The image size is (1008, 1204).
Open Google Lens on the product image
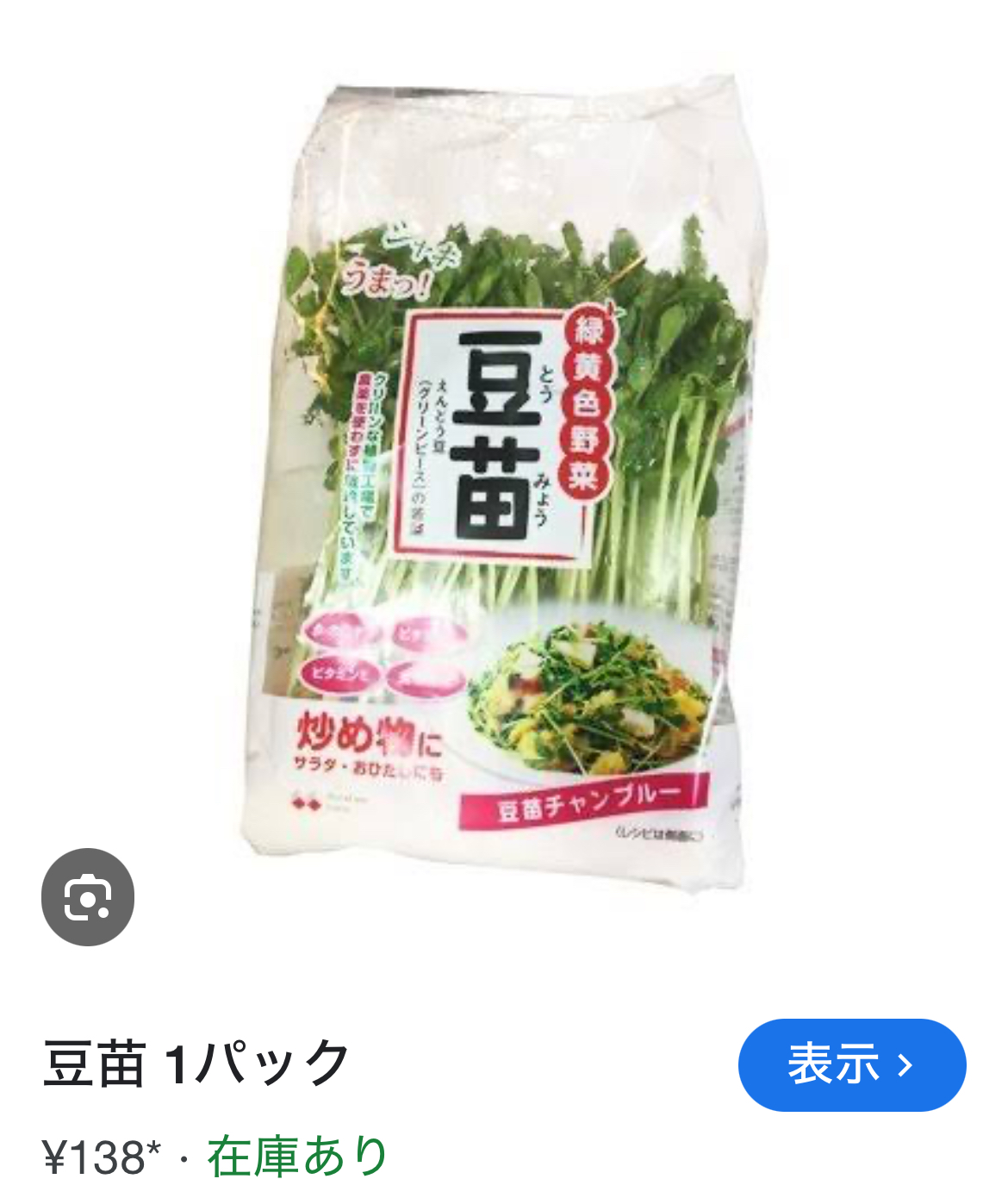pos(88,897)
